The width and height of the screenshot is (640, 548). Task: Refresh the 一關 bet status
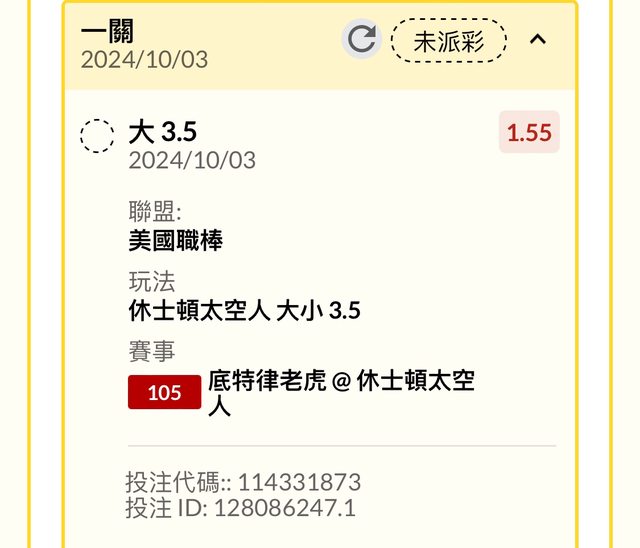tap(362, 40)
